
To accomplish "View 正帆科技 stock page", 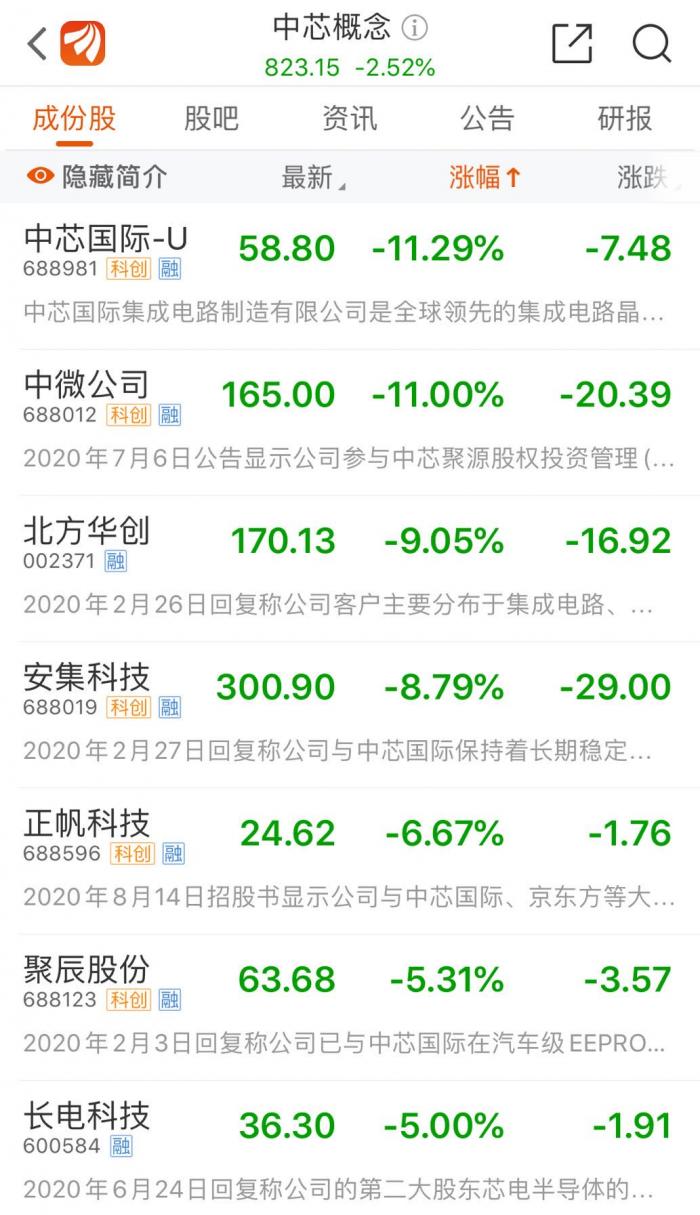I will pos(86,824).
